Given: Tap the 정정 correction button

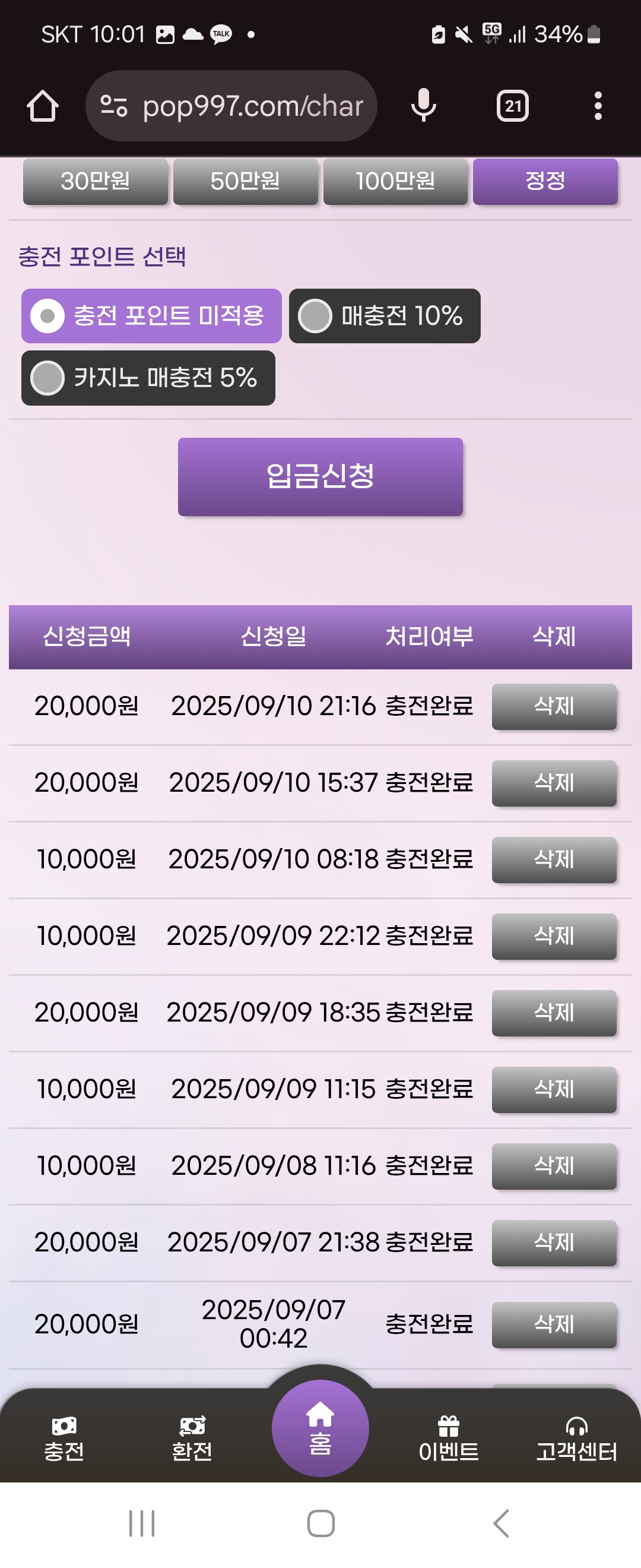Looking at the screenshot, I should click(x=545, y=181).
